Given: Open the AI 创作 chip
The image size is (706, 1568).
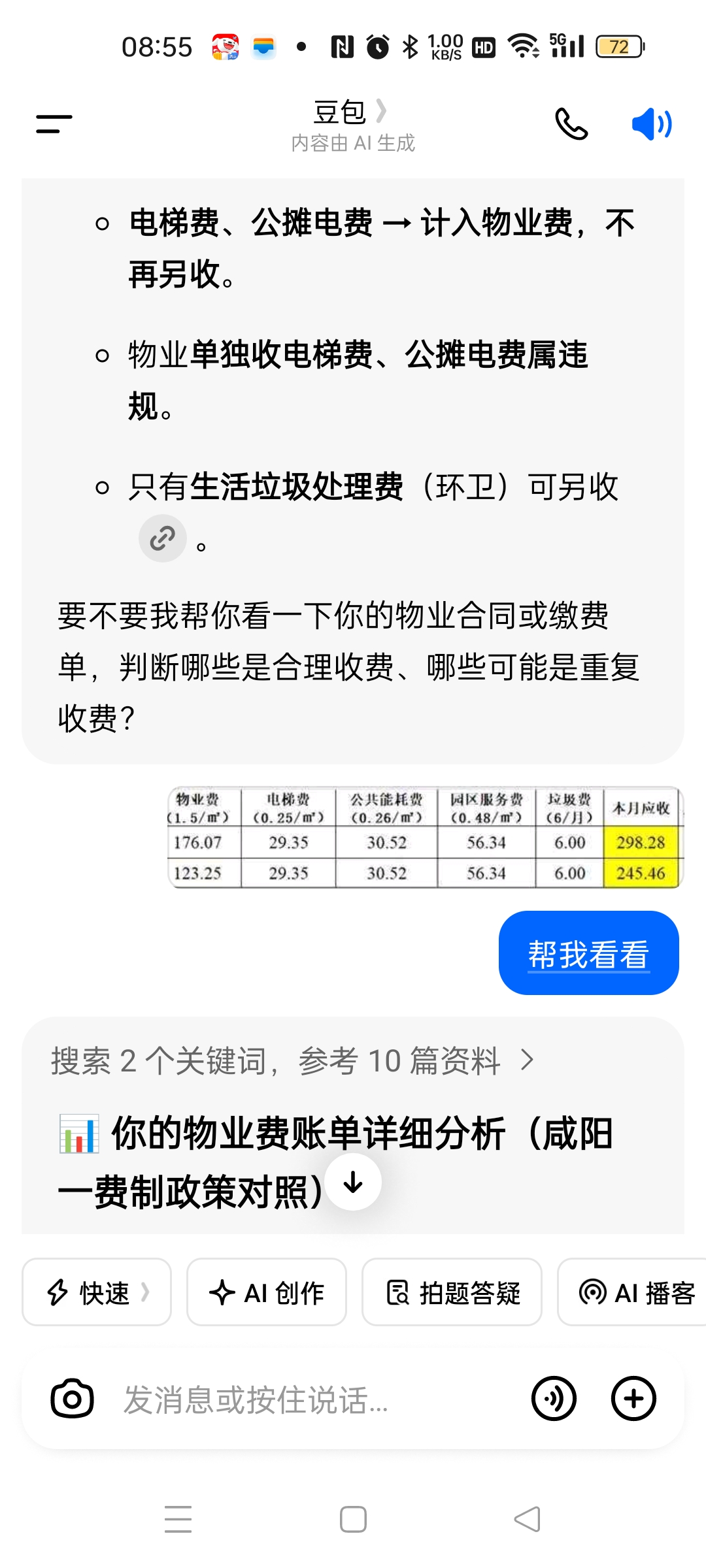Looking at the screenshot, I should (x=267, y=1292).
